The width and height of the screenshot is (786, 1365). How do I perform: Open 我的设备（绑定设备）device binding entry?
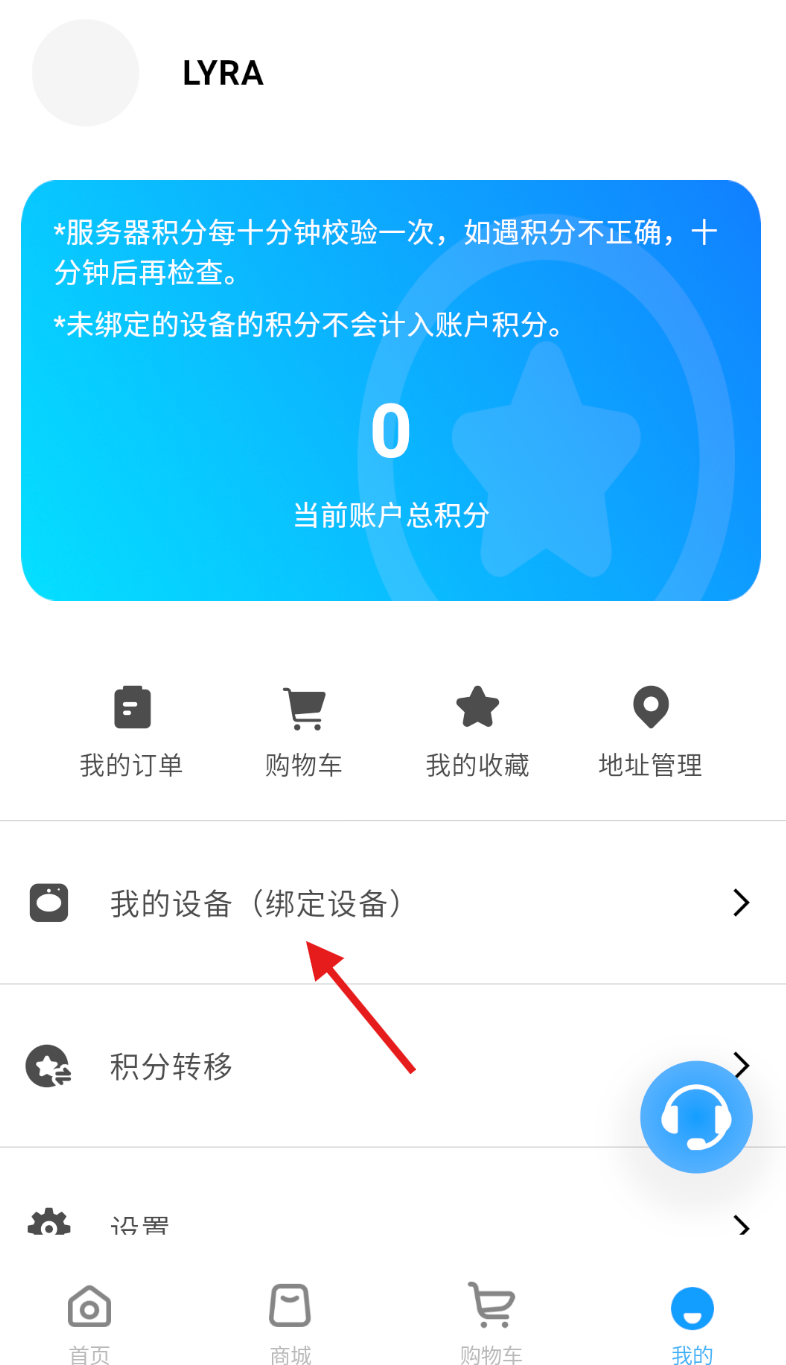256,902
